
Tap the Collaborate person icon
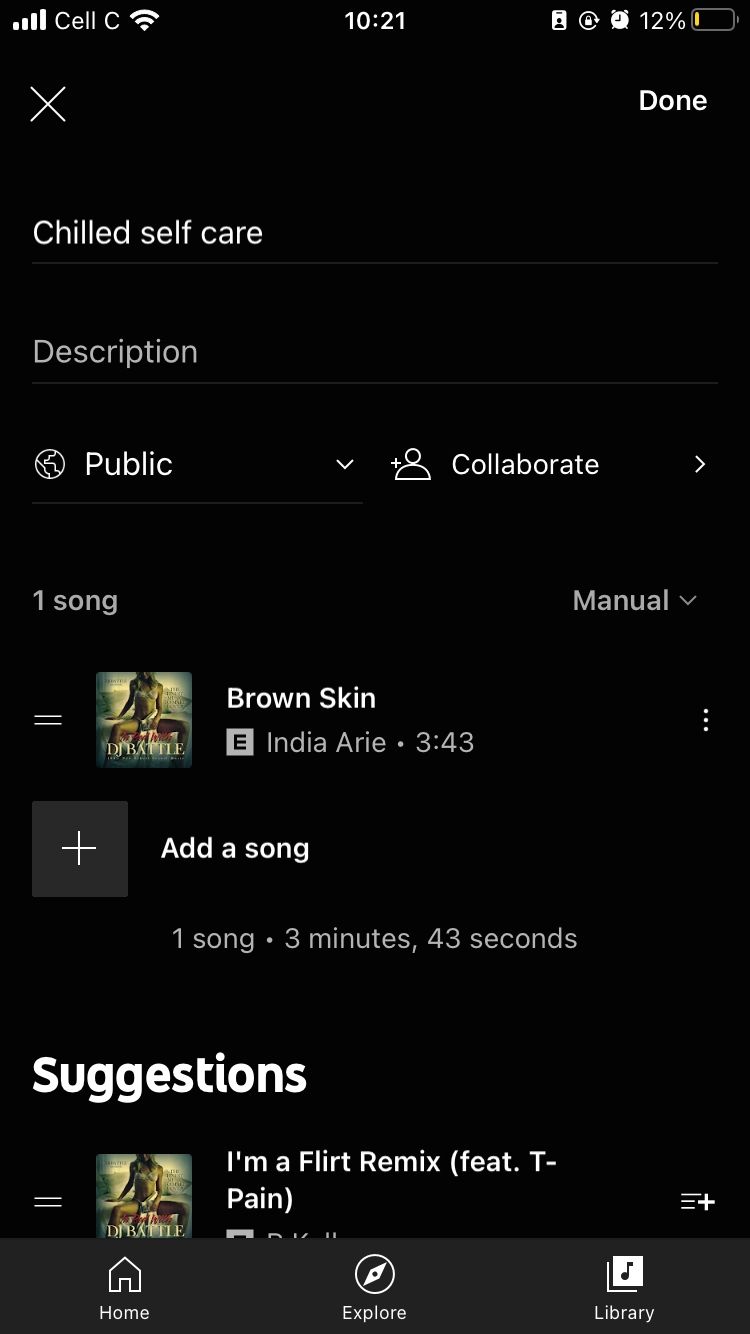click(409, 464)
